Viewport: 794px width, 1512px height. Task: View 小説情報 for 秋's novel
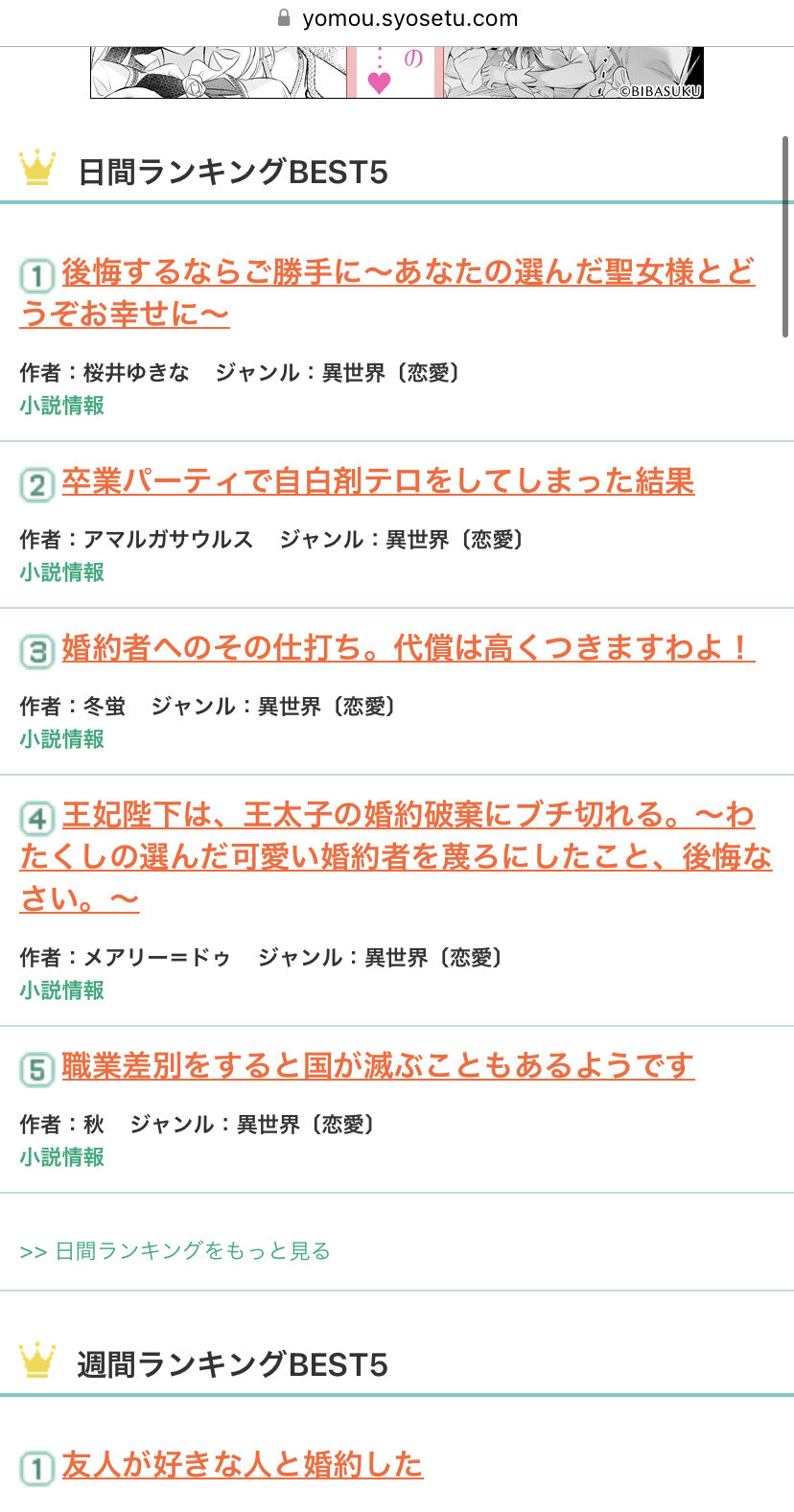pos(61,1157)
